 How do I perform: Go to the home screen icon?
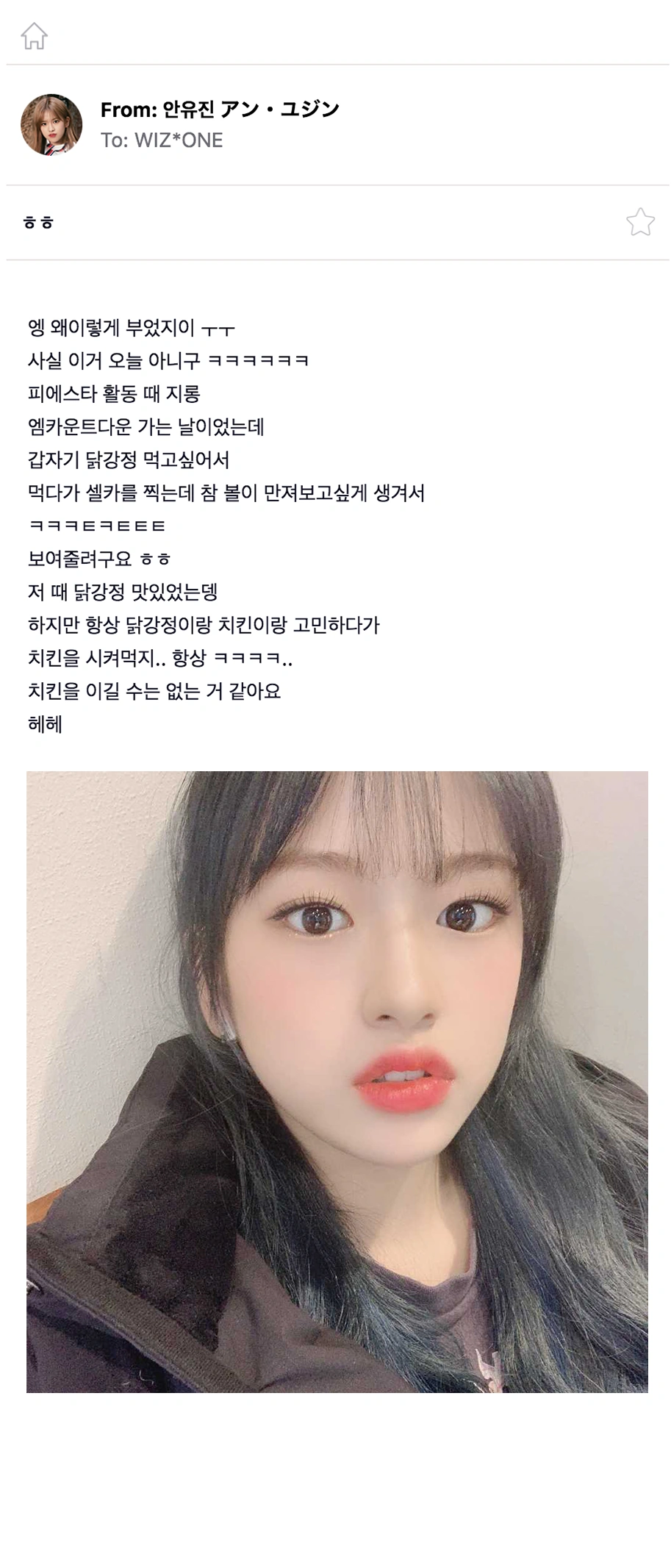coord(34,35)
